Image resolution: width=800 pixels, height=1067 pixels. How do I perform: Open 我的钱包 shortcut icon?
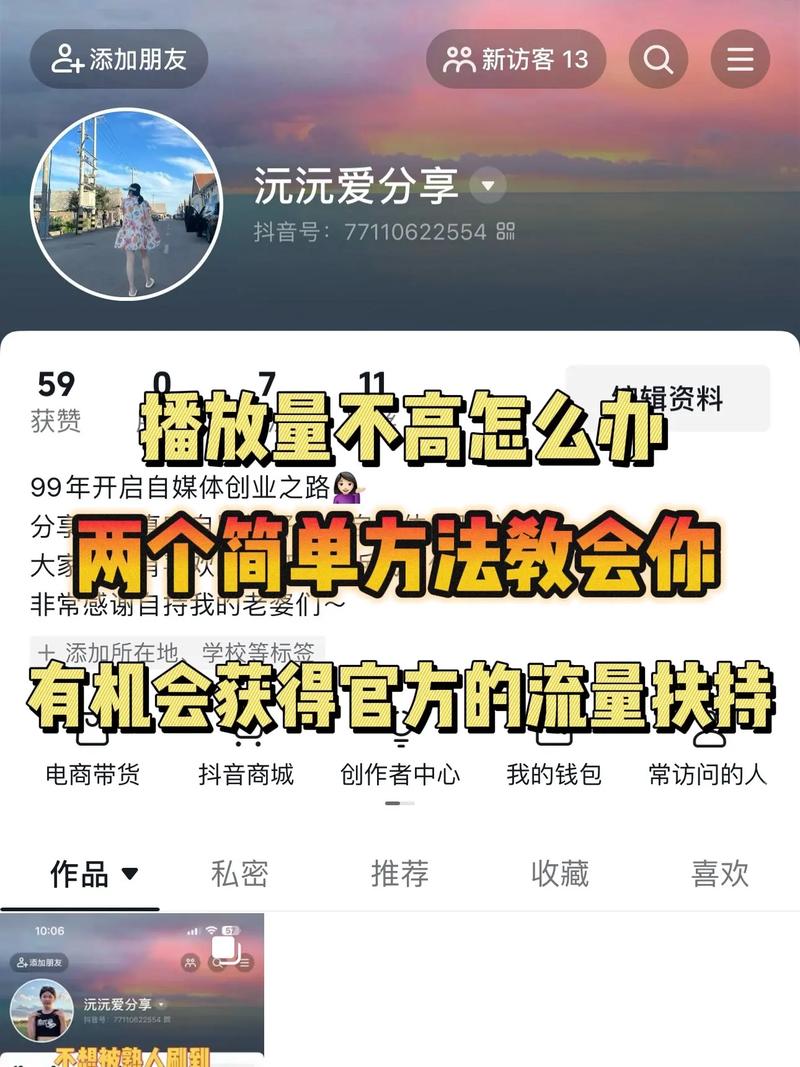[556, 737]
